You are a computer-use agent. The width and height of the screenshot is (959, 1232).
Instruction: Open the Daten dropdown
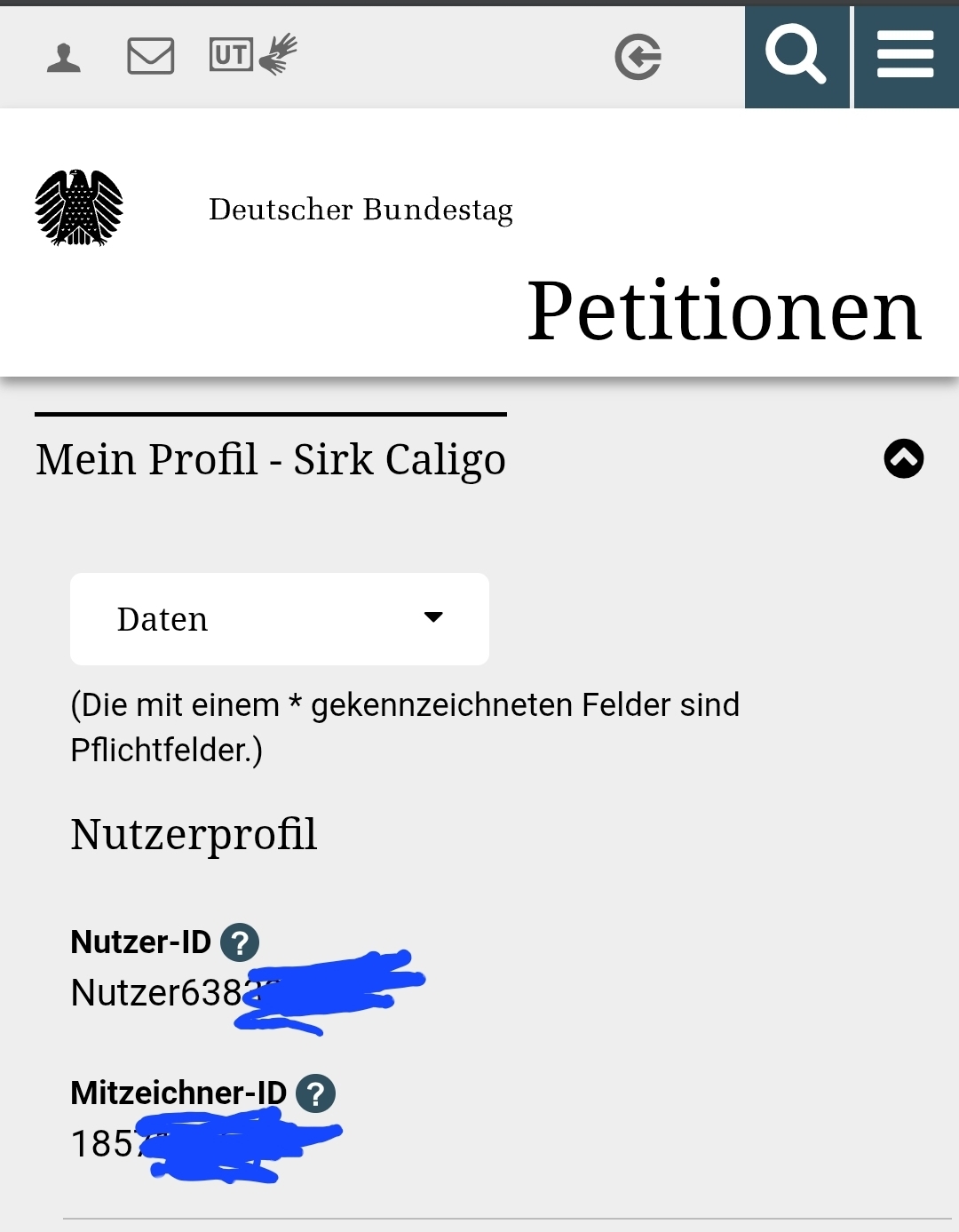pyautogui.click(x=280, y=619)
